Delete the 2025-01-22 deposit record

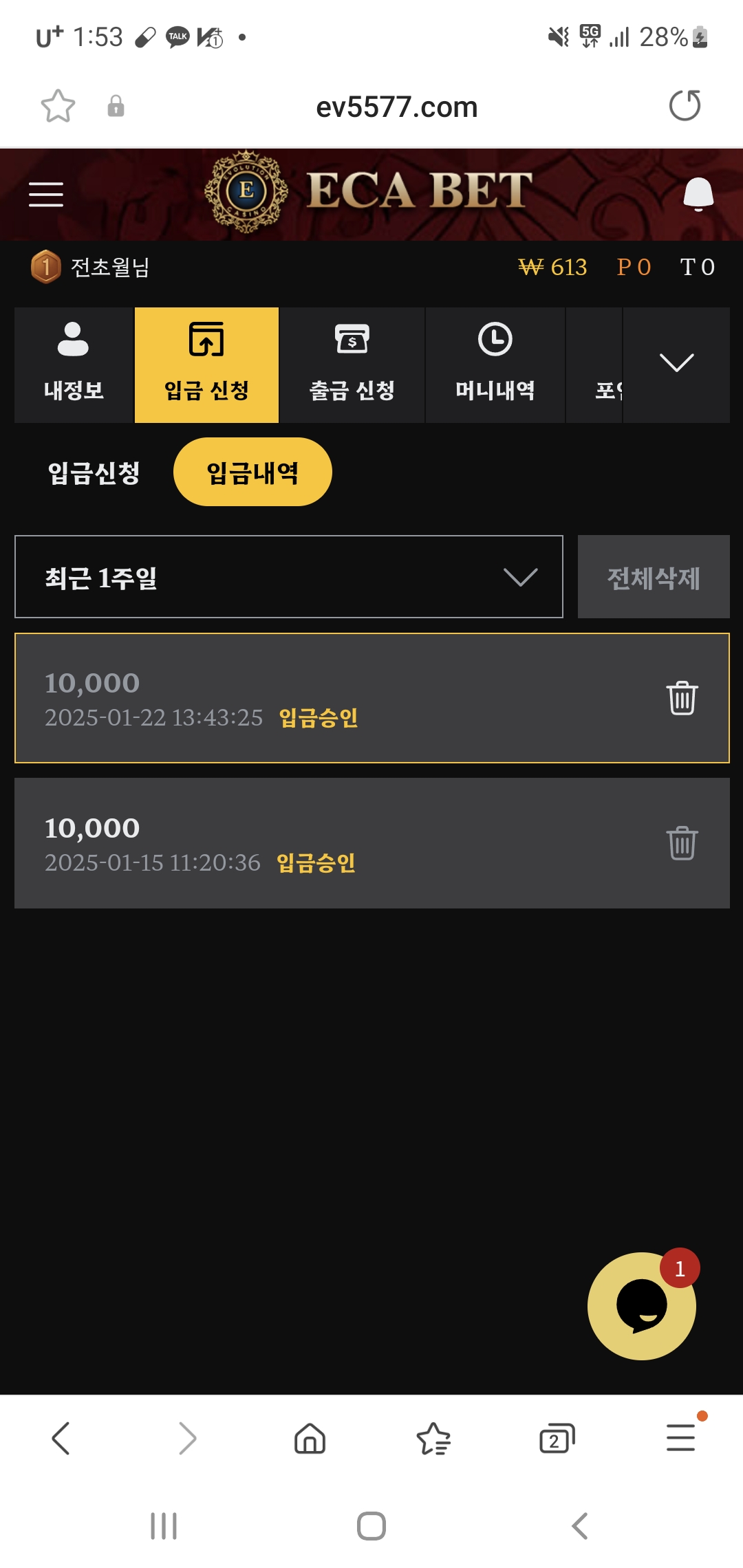coord(682,698)
